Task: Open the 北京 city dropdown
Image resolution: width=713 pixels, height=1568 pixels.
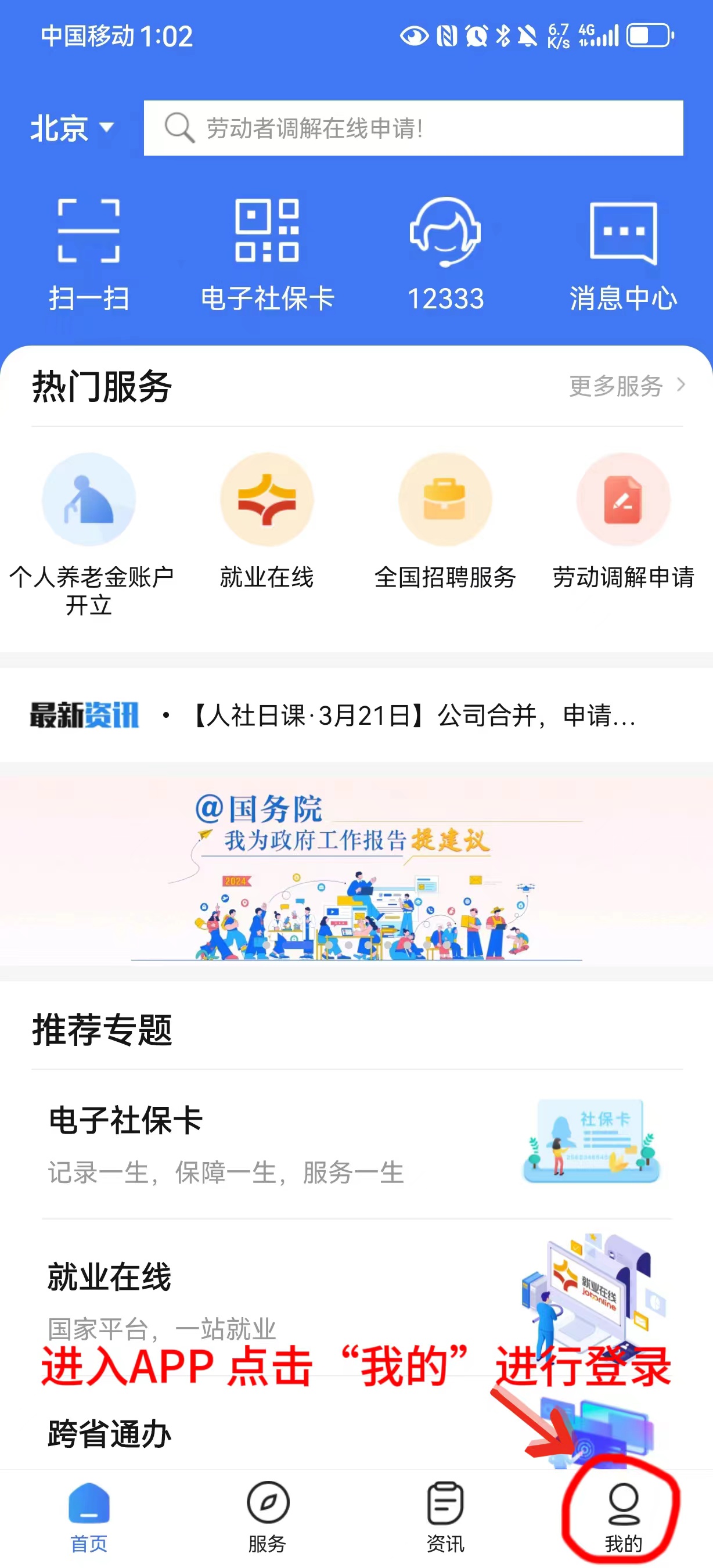Action: point(71,128)
